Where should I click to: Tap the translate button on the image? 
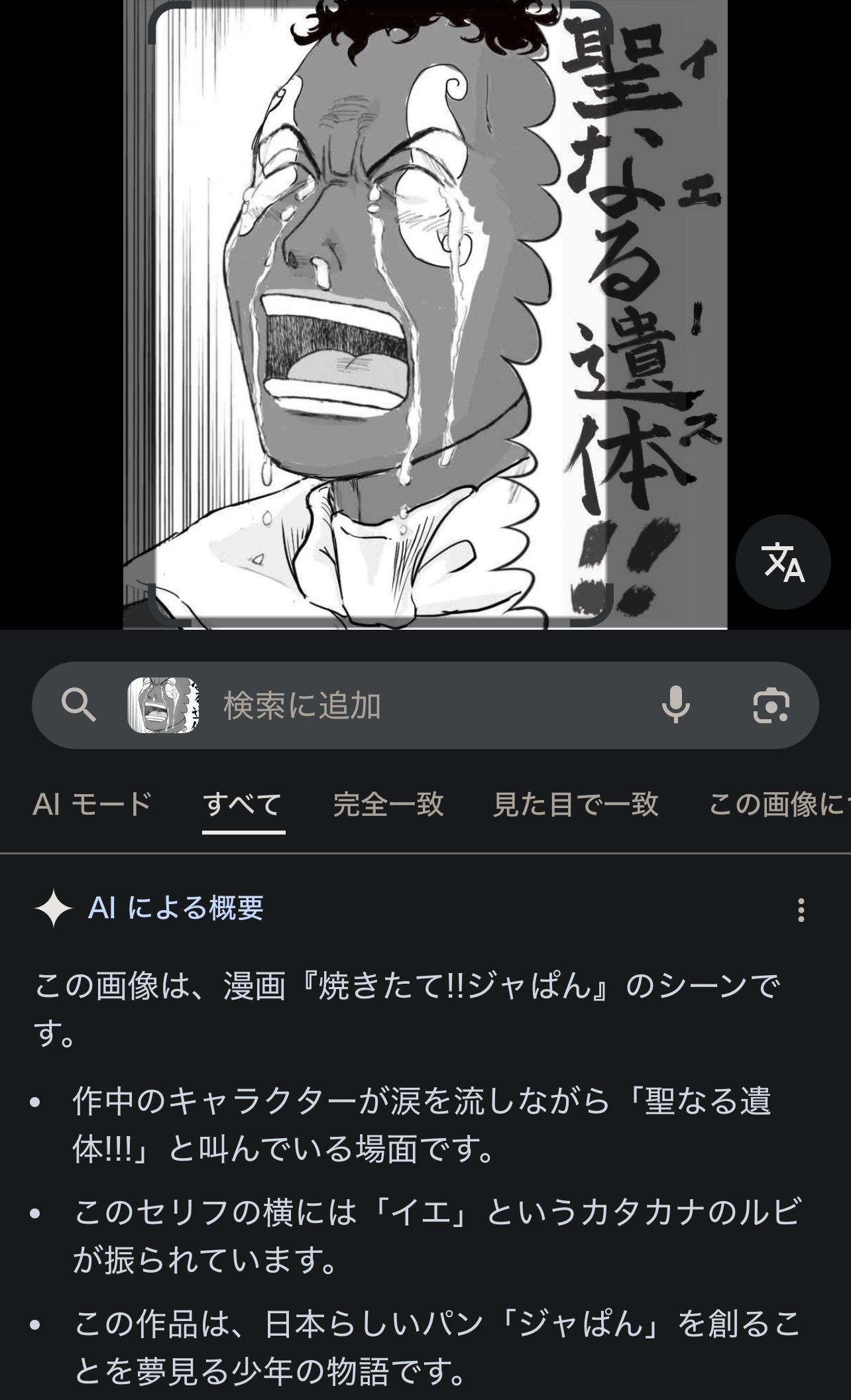pos(783,562)
